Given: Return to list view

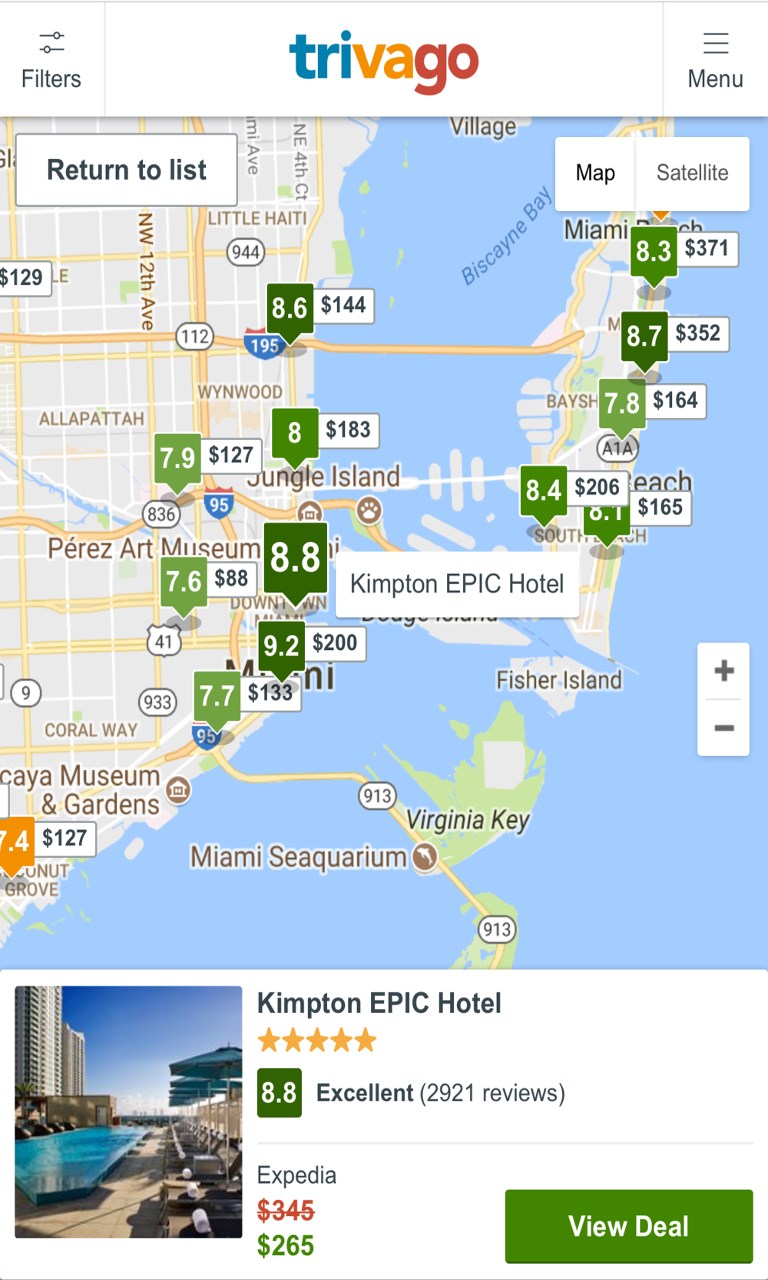Looking at the screenshot, I should pos(127,170).
